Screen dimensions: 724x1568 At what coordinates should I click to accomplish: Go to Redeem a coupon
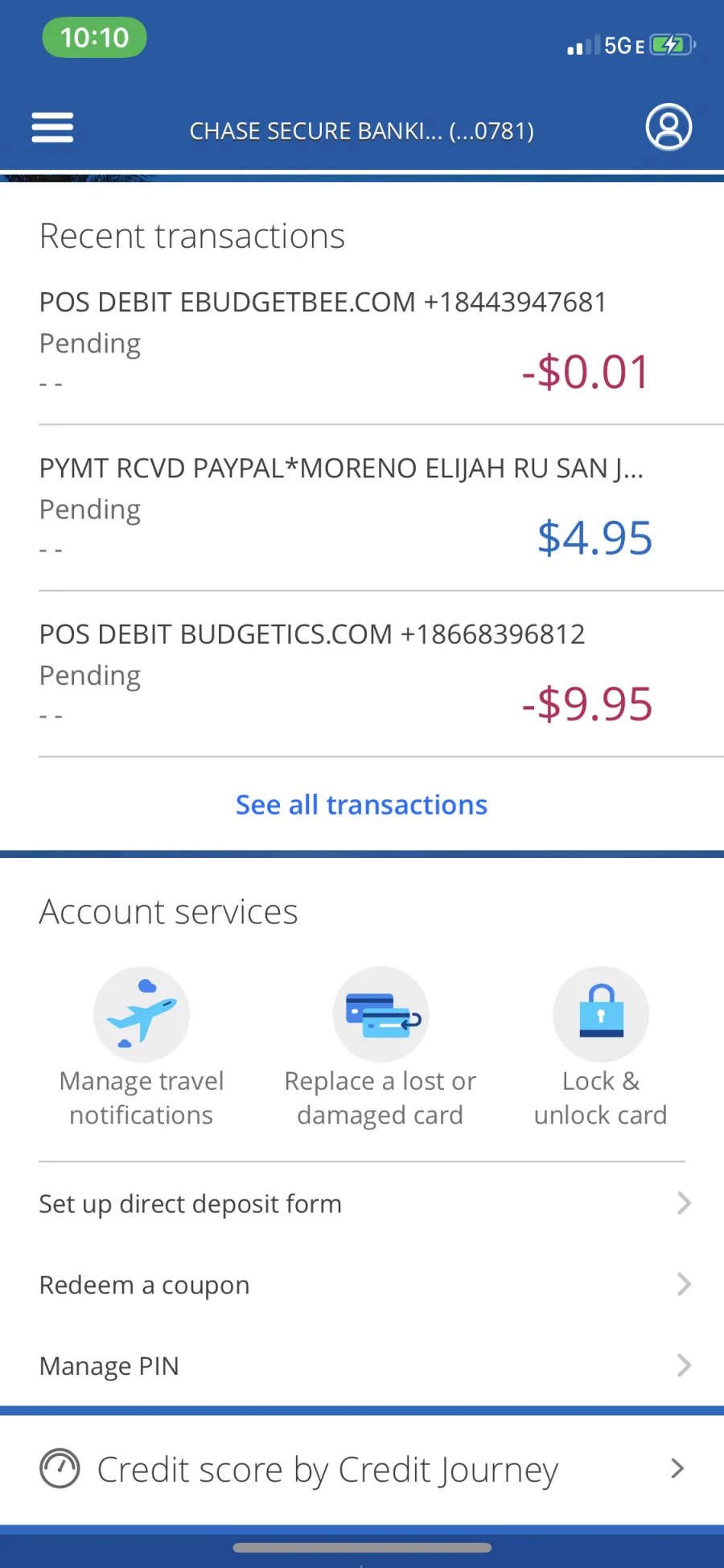point(362,1285)
